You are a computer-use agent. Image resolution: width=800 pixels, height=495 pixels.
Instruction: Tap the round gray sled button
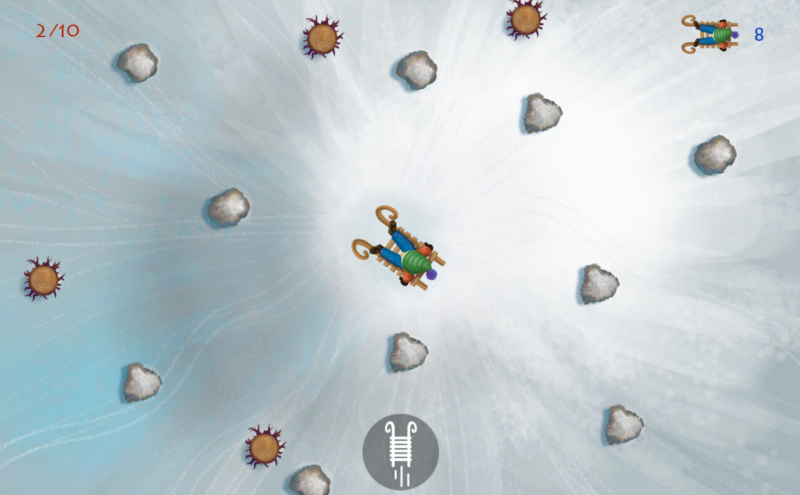pos(401,452)
